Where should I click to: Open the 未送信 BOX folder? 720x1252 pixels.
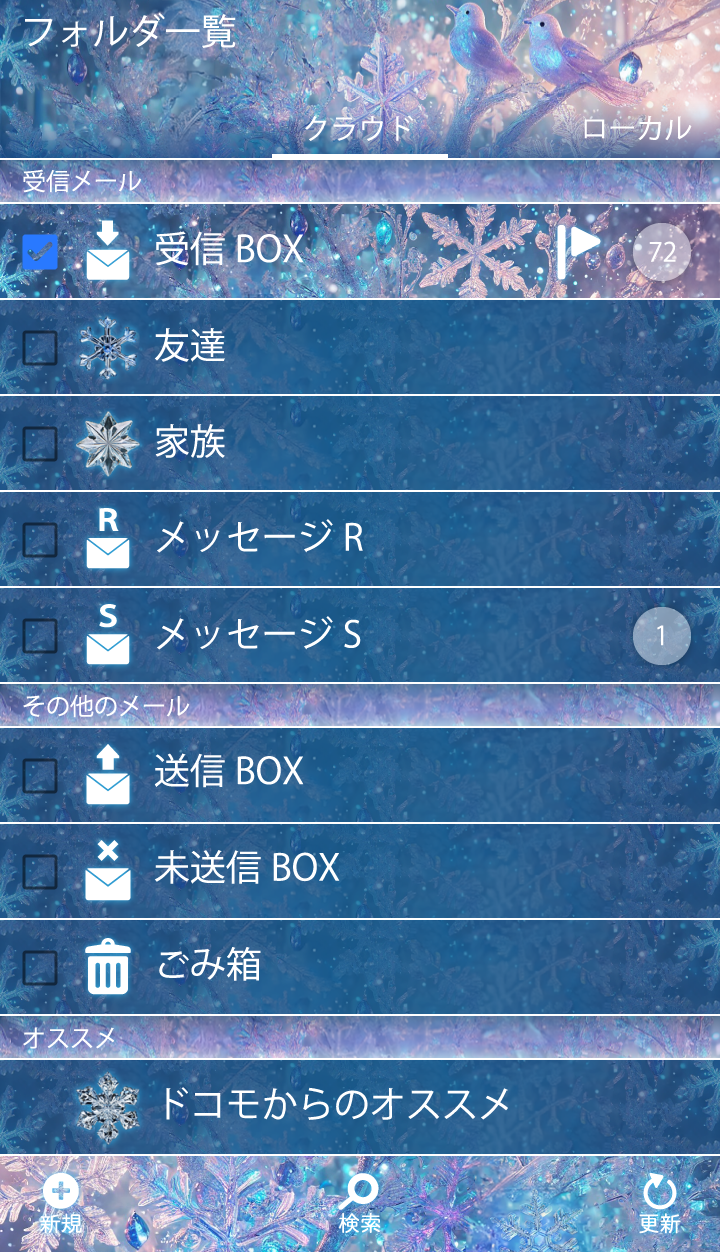tap(300, 868)
